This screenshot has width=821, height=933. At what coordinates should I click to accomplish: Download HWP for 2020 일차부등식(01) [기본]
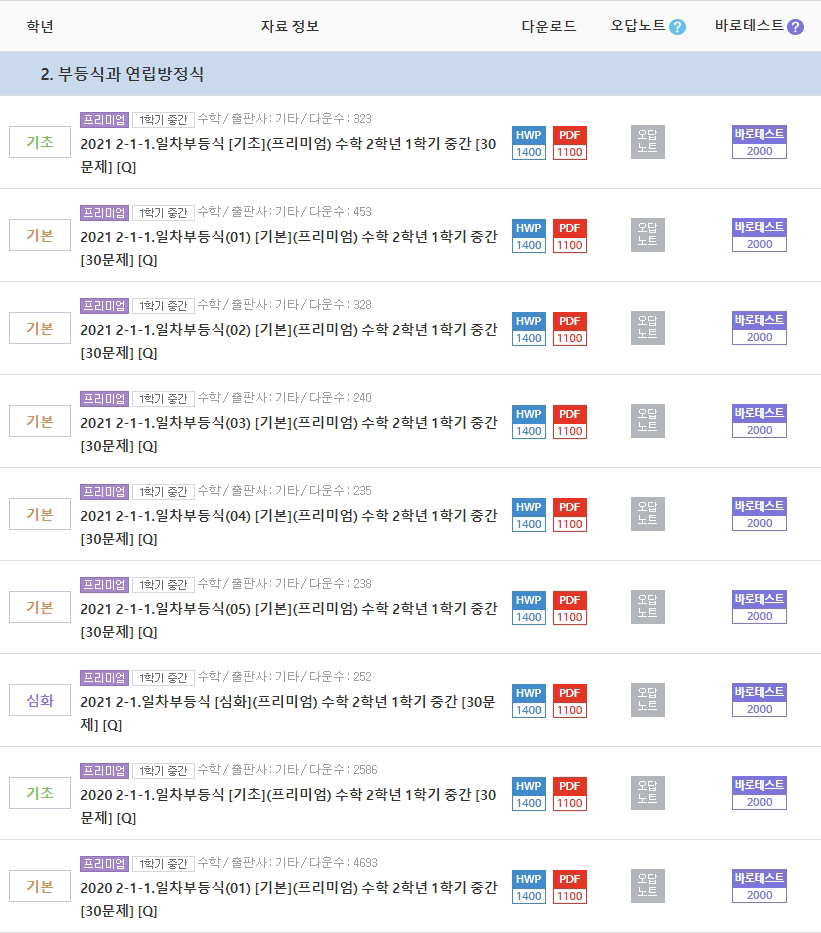pos(529,886)
